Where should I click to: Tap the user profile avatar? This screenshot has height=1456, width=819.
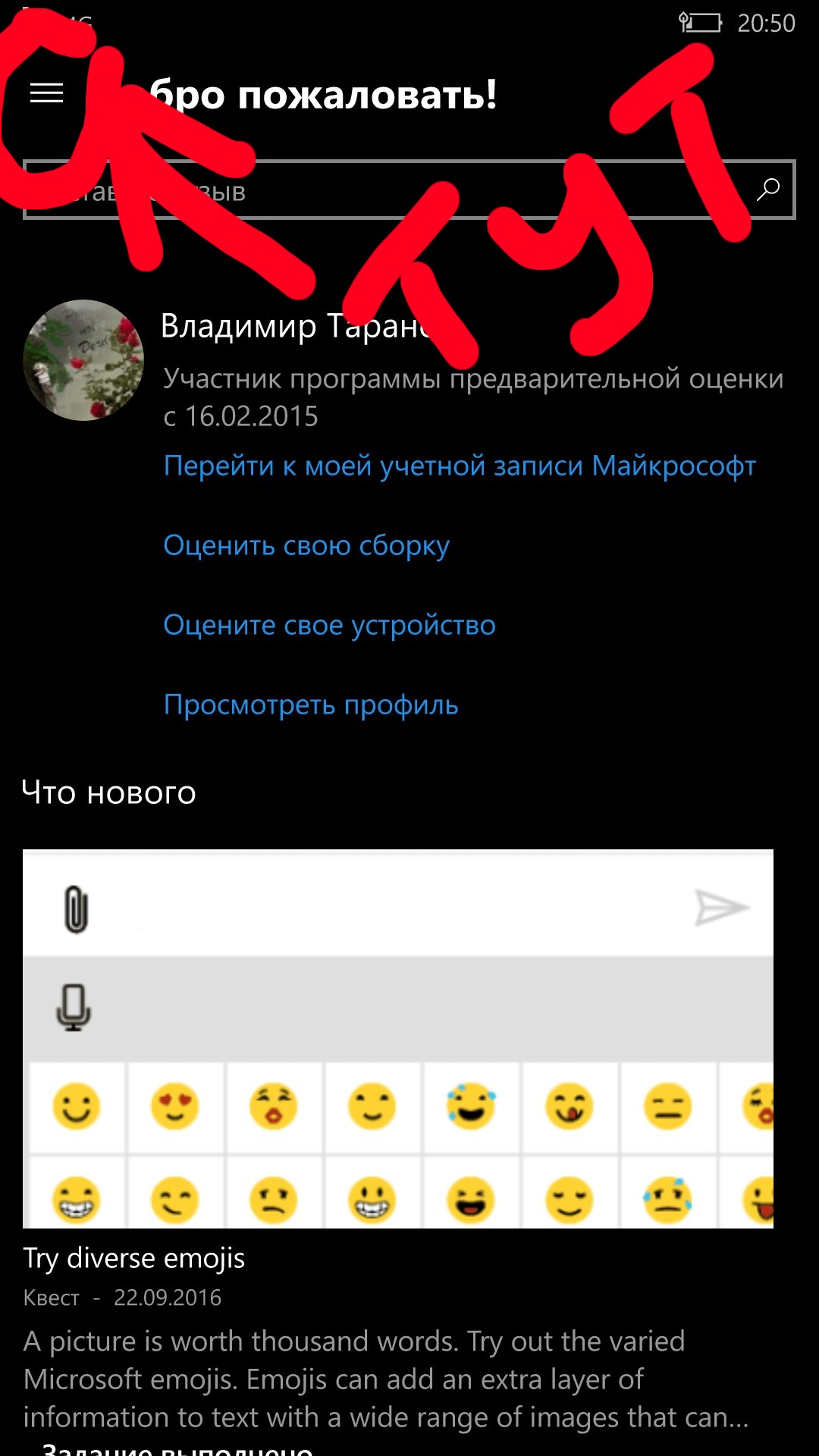click(83, 360)
